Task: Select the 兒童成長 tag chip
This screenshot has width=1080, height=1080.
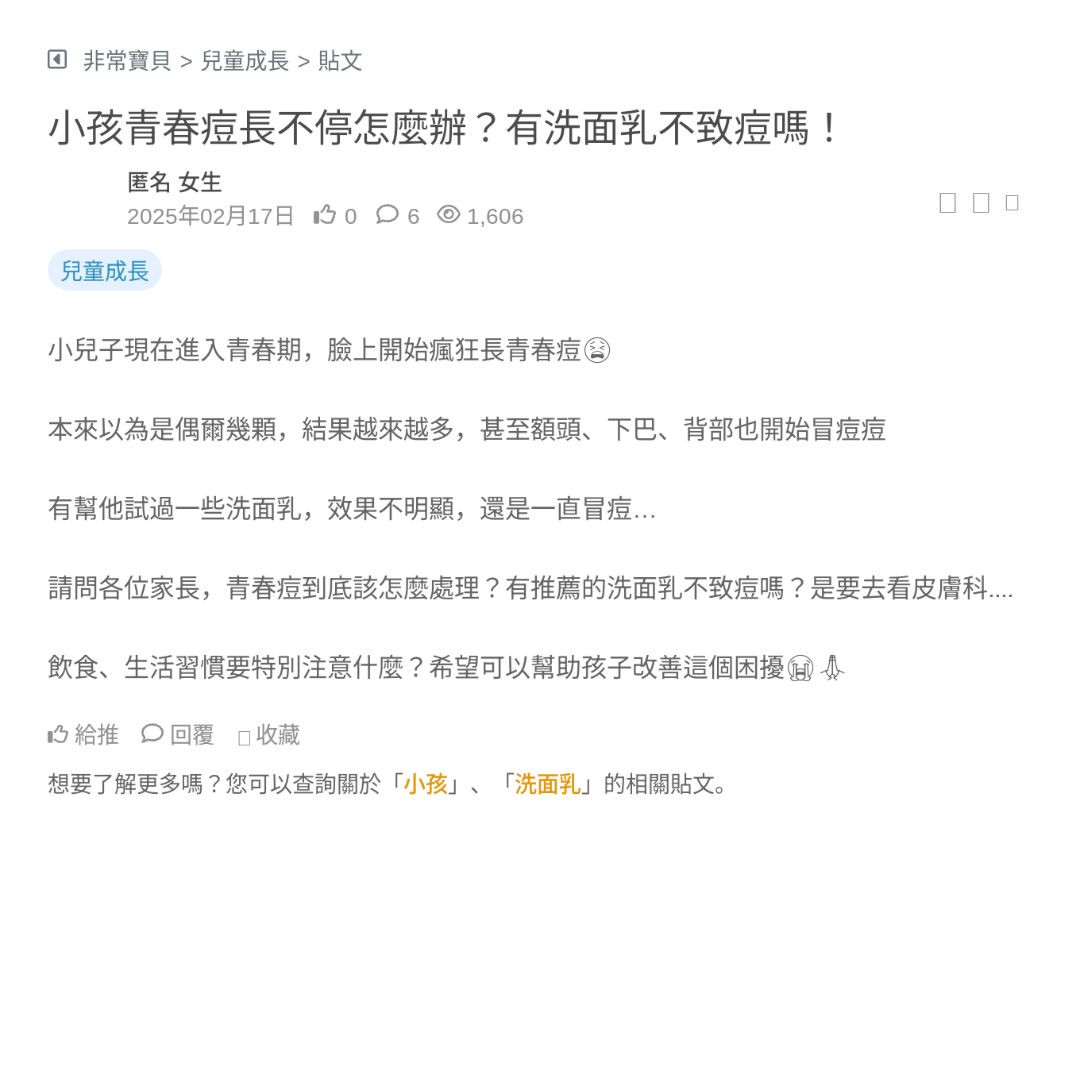Action: pos(105,271)
